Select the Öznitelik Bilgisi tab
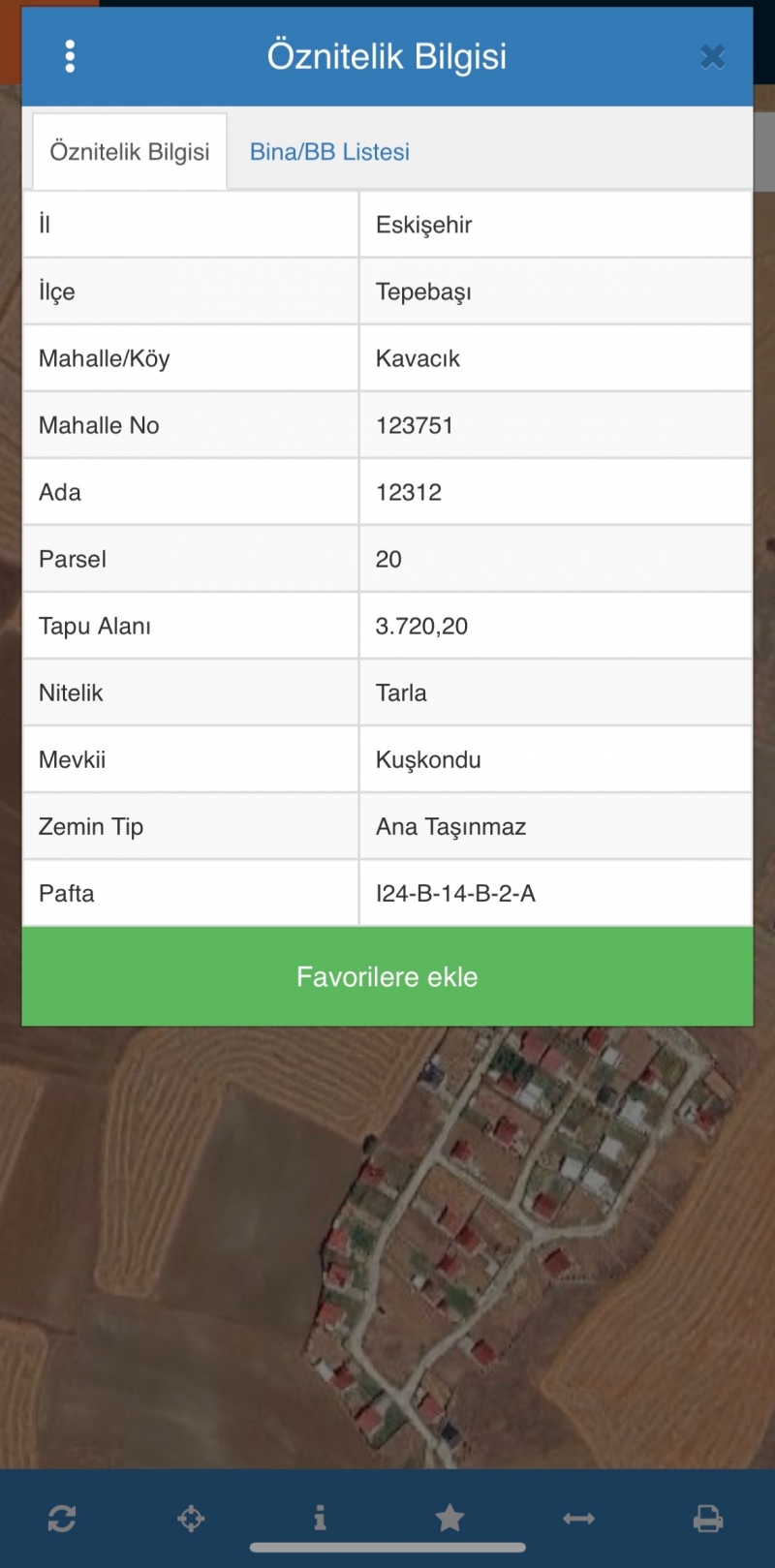The height and width of the screenshot is (1568, 775). [130, 152]
